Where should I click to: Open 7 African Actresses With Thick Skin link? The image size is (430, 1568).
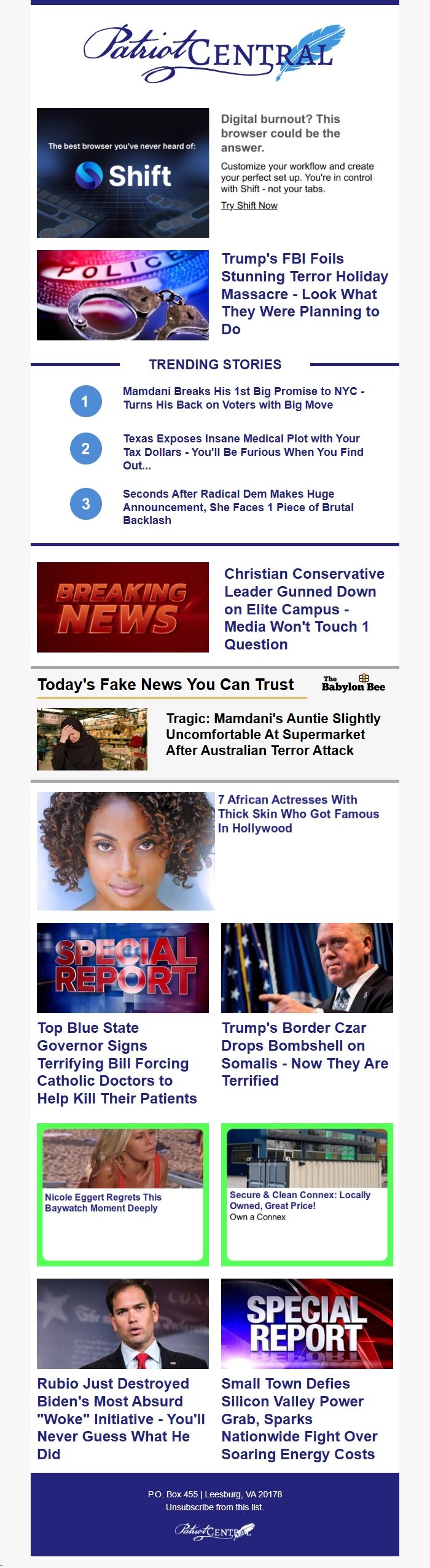(298, 813)
